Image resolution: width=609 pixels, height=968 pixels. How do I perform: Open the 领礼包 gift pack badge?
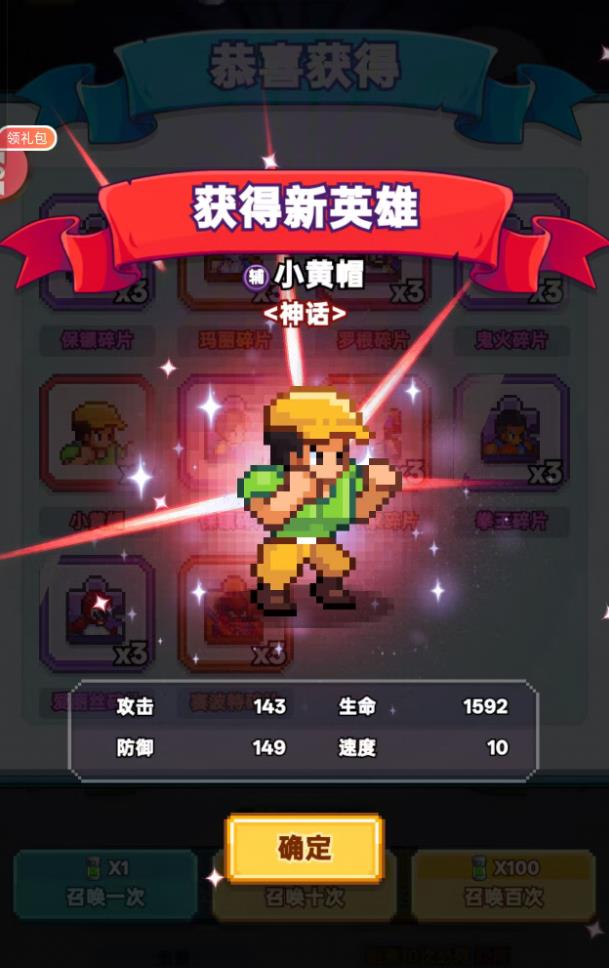pyautogui.click(x=28, y=139)
